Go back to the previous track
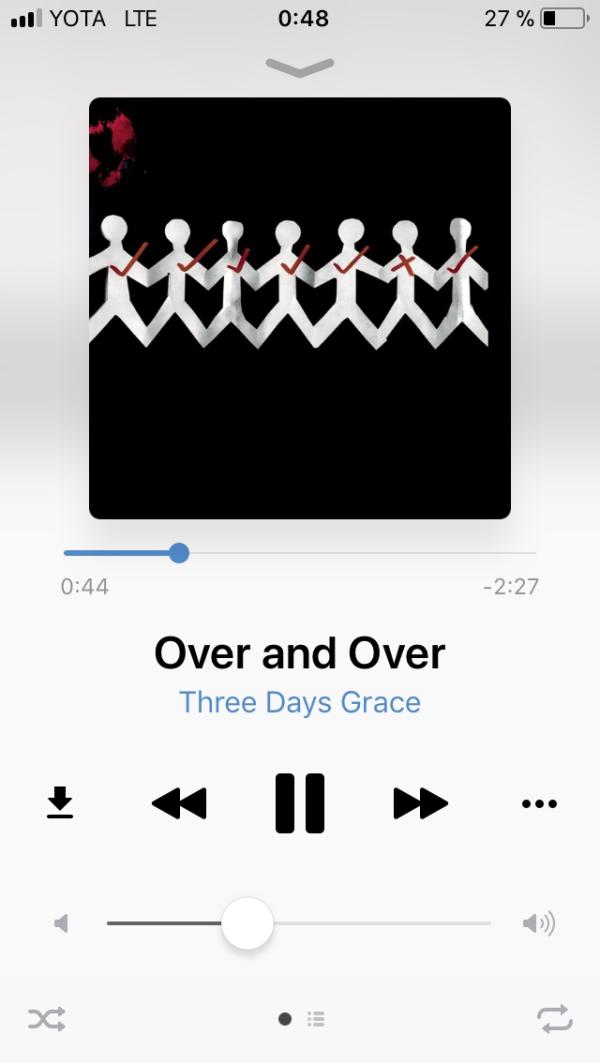This screenshot has height=1063, width=600. pyautogui.click(x=179, y=802)
